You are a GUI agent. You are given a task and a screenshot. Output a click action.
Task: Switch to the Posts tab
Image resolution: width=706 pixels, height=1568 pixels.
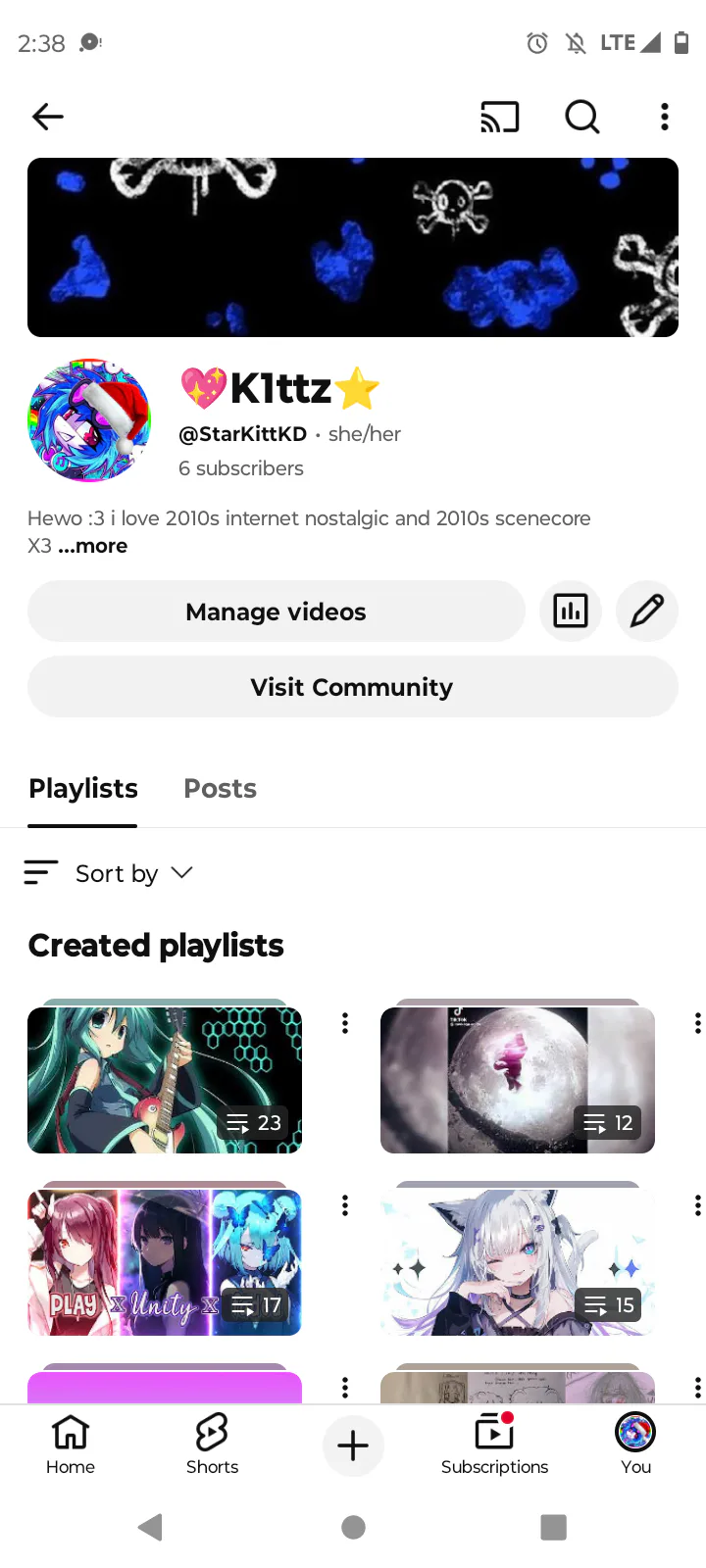click(x=221, y=789)
